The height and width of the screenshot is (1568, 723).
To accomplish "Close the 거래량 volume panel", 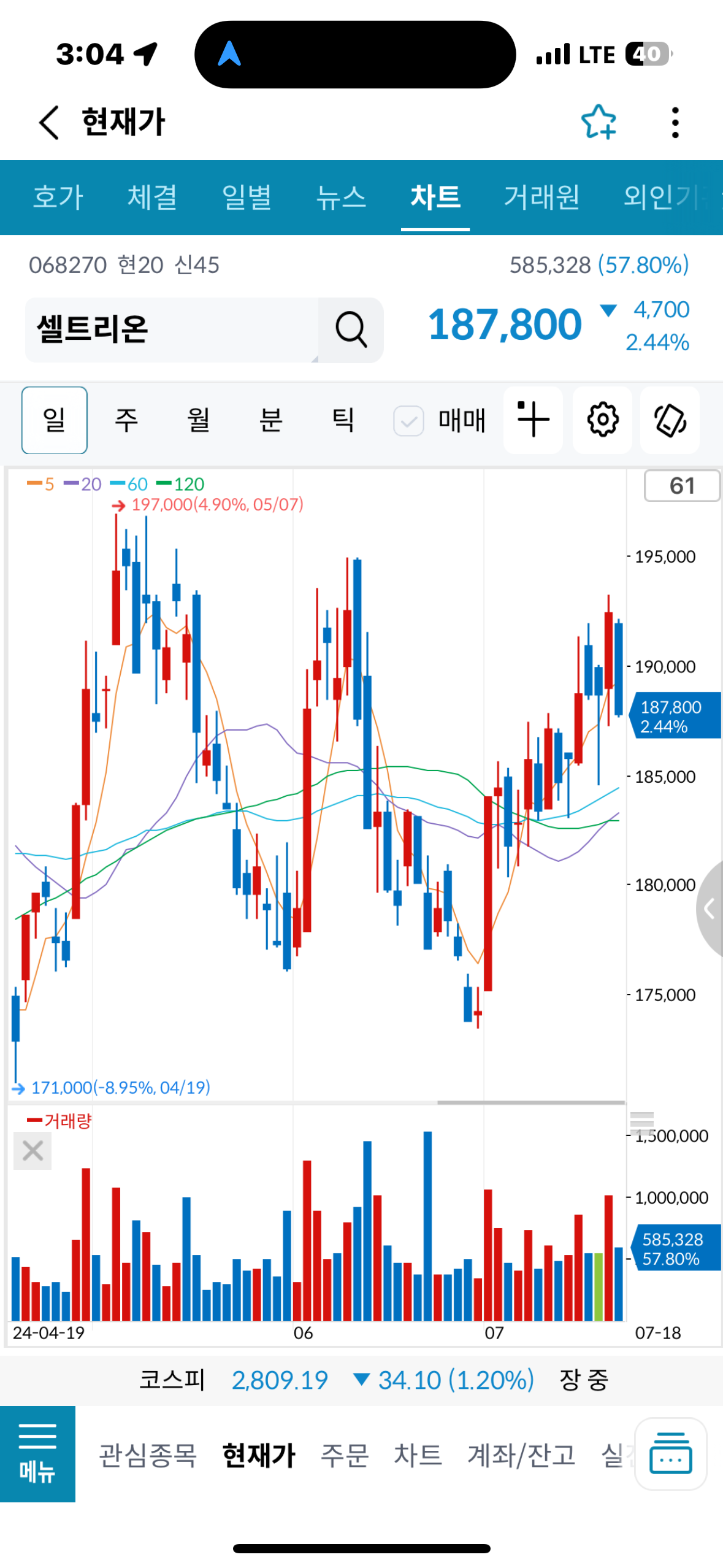I will pos(33,1150).
